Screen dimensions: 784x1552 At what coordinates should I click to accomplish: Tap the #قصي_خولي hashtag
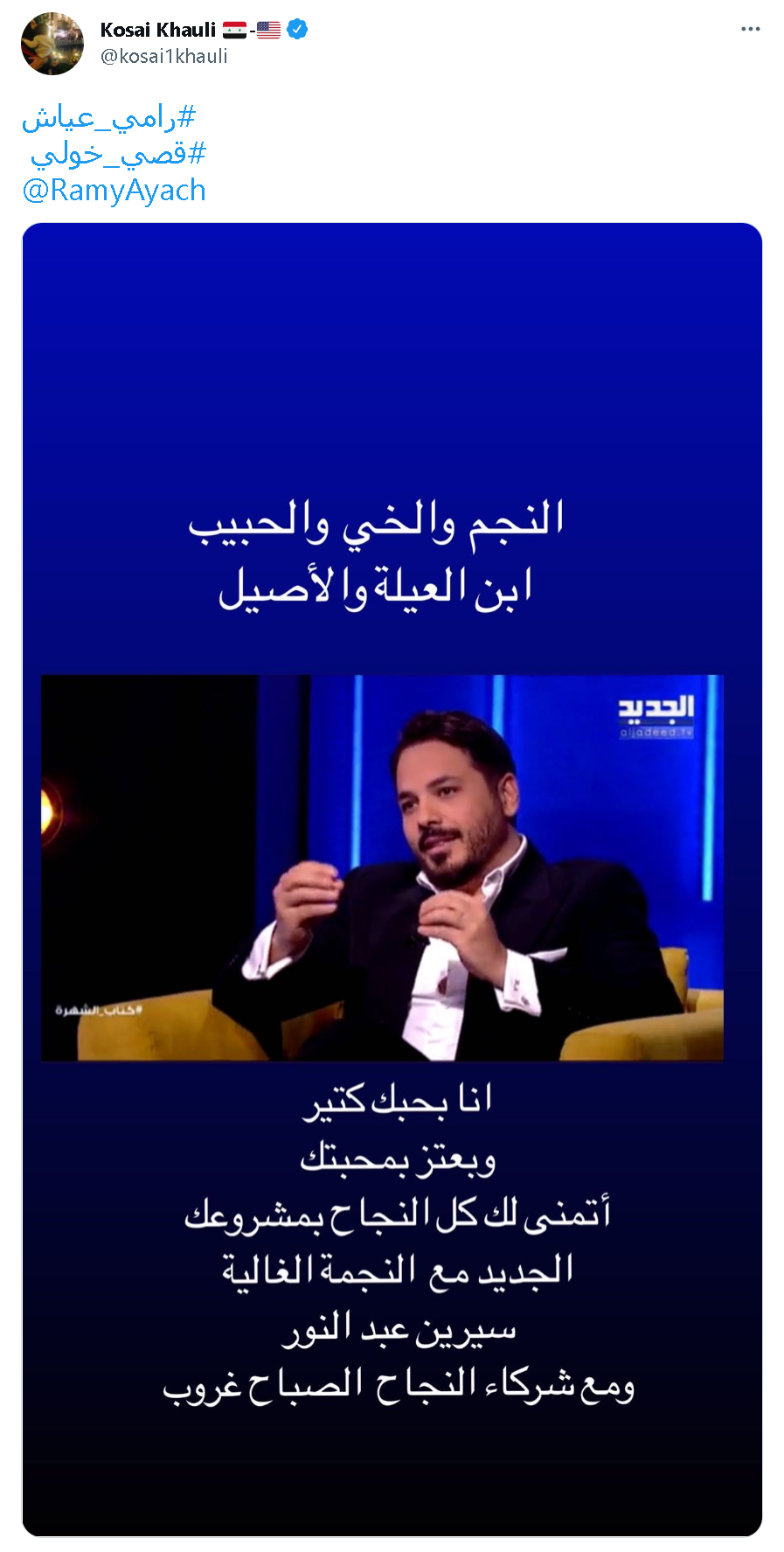(x=118, y=155)
